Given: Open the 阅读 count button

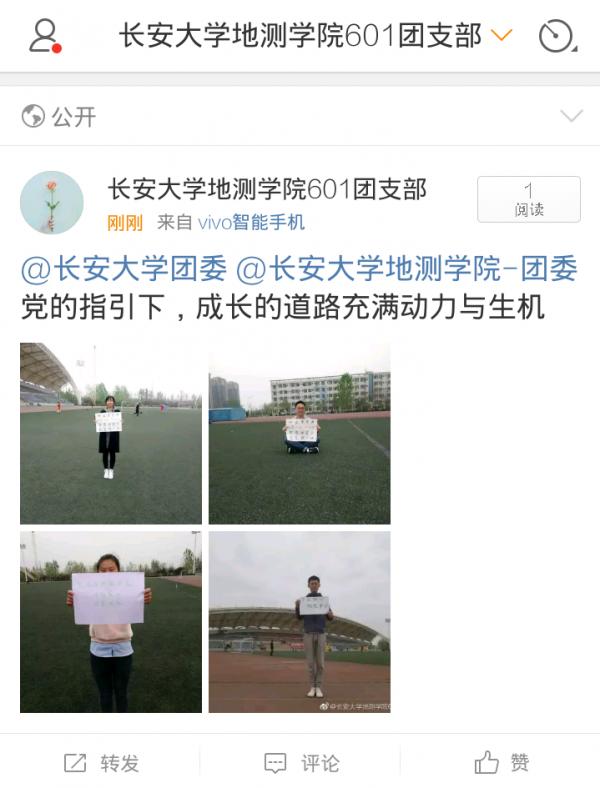Looking at the screenshot, I should (x=528, y=199).
